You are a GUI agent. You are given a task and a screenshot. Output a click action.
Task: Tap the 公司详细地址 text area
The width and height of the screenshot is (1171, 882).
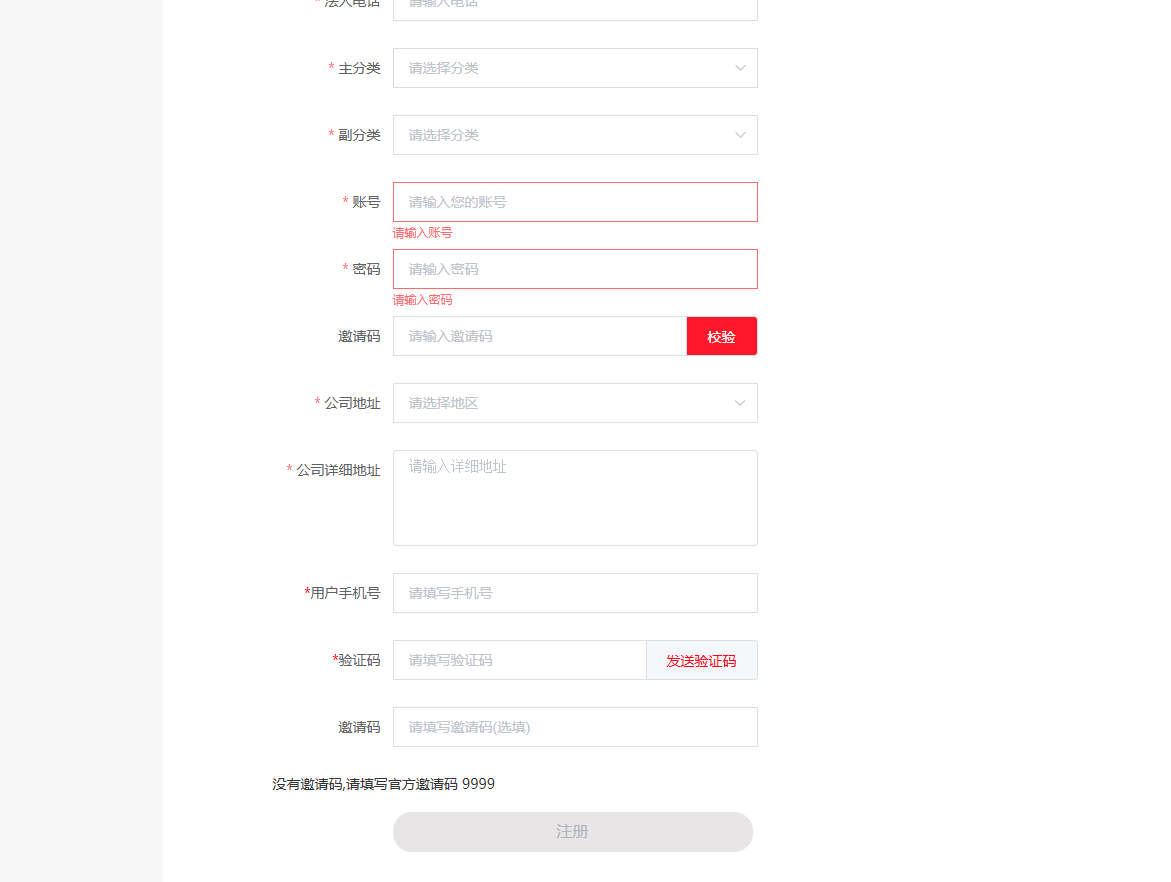coord(575,498)
